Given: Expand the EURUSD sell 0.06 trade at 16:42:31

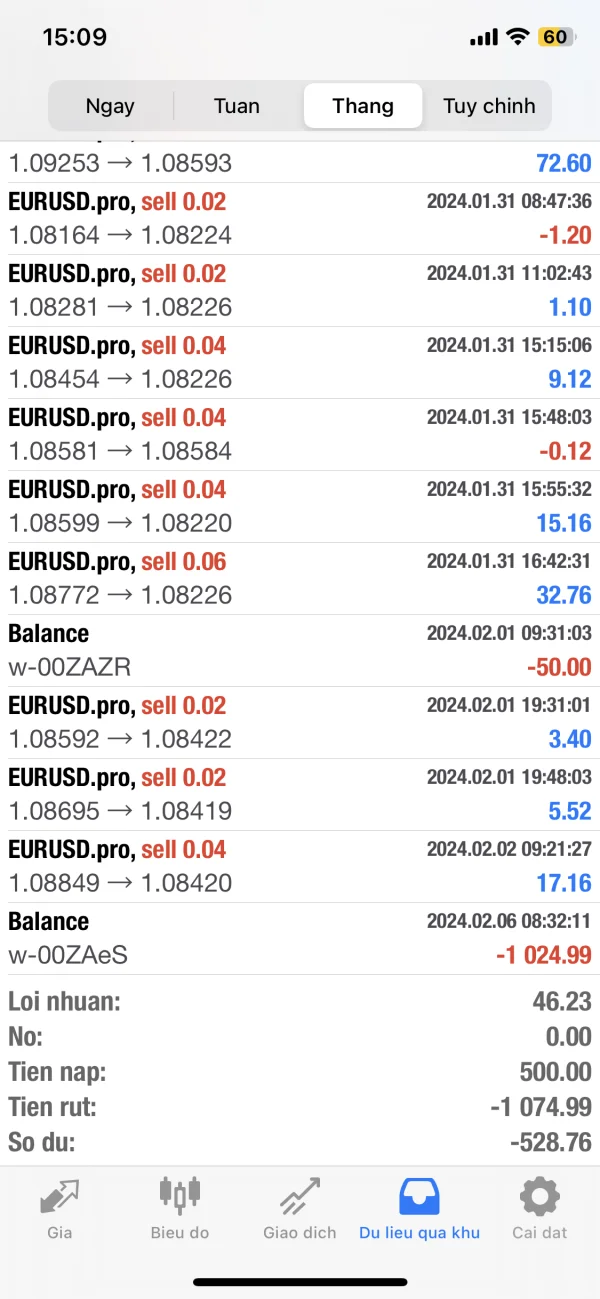Looking at the screenshot, I should click(300, 578).
